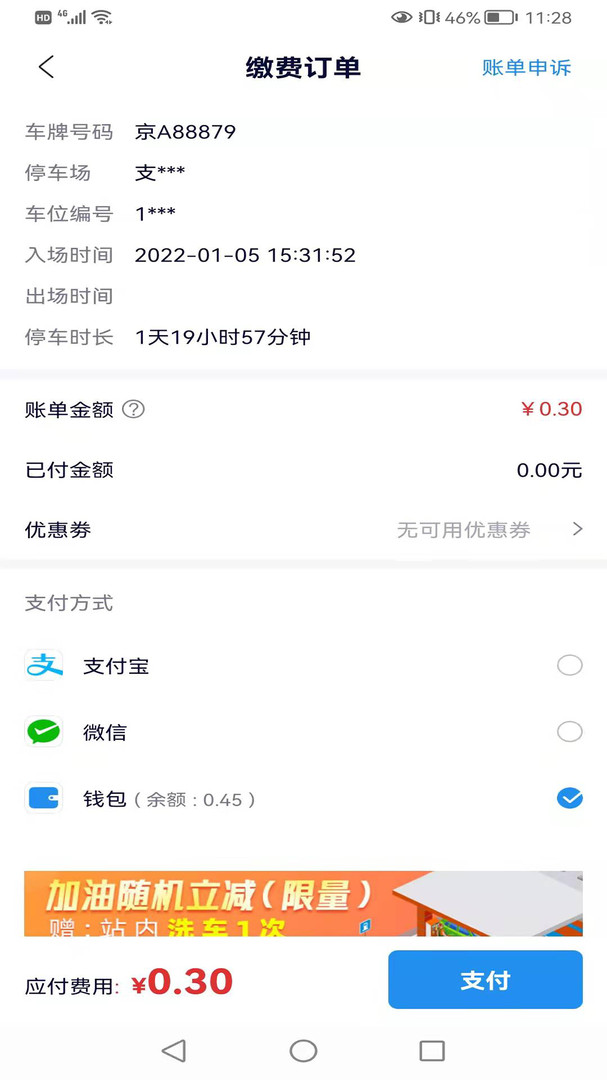The width and height of the screenshot is (607, 1080).
Task: Open the 加油随机立减 promotion banner
Action: (x=303, y=904)
